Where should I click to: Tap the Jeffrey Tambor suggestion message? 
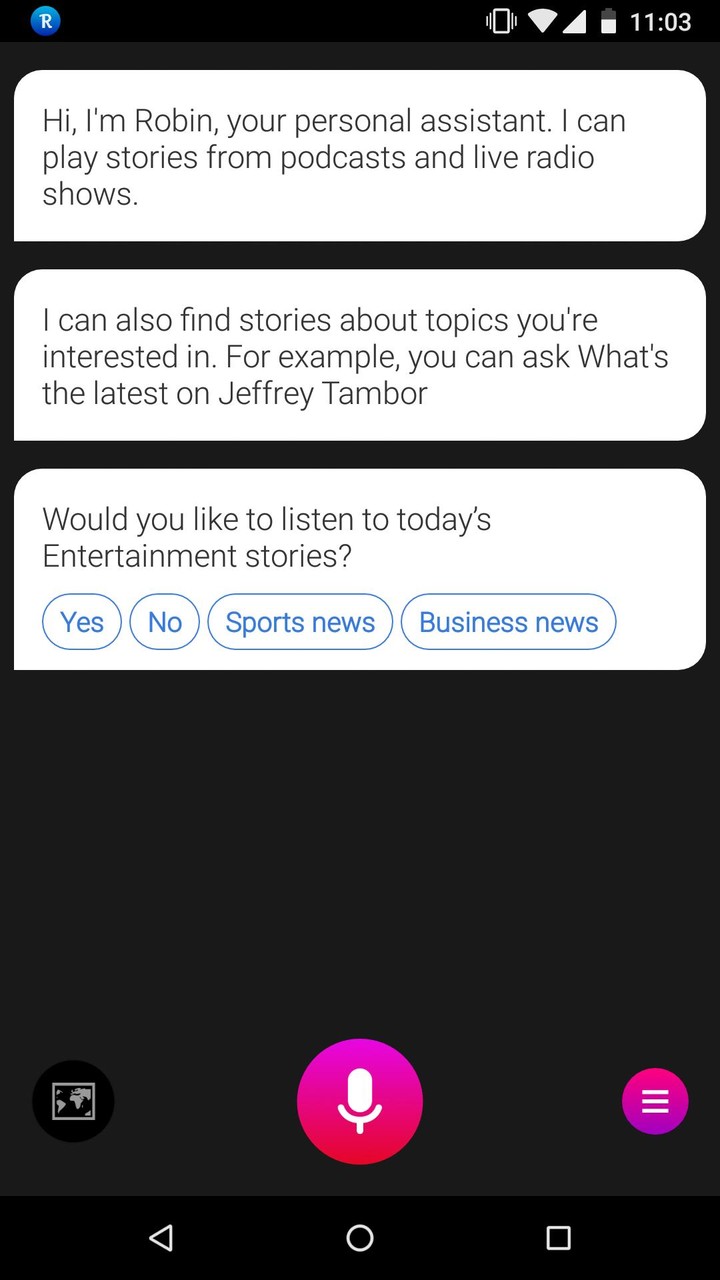(x=360, y=355)
